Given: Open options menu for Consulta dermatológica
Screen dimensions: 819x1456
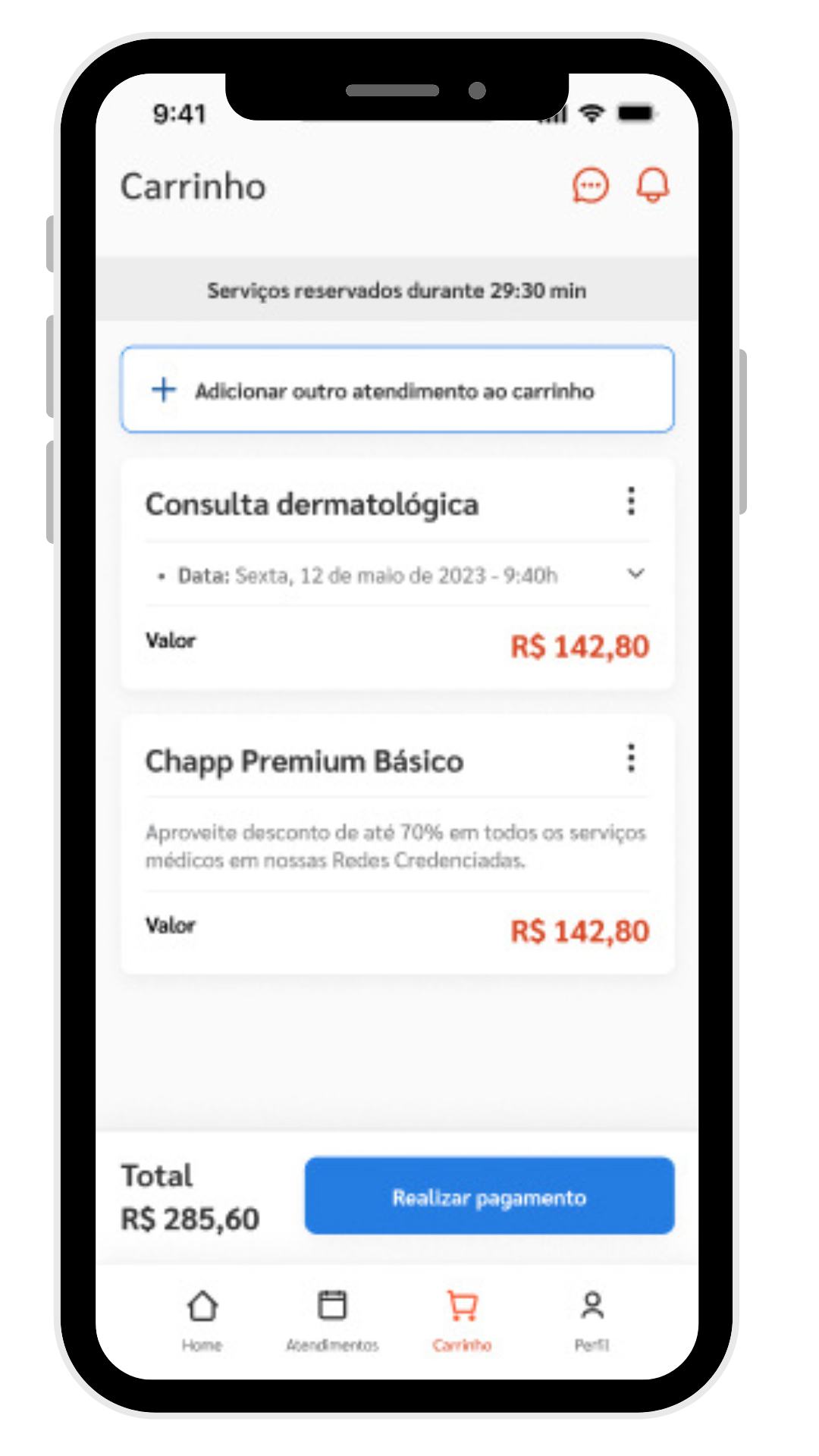Looking at the screenshot, I should [x=631, y=502].
